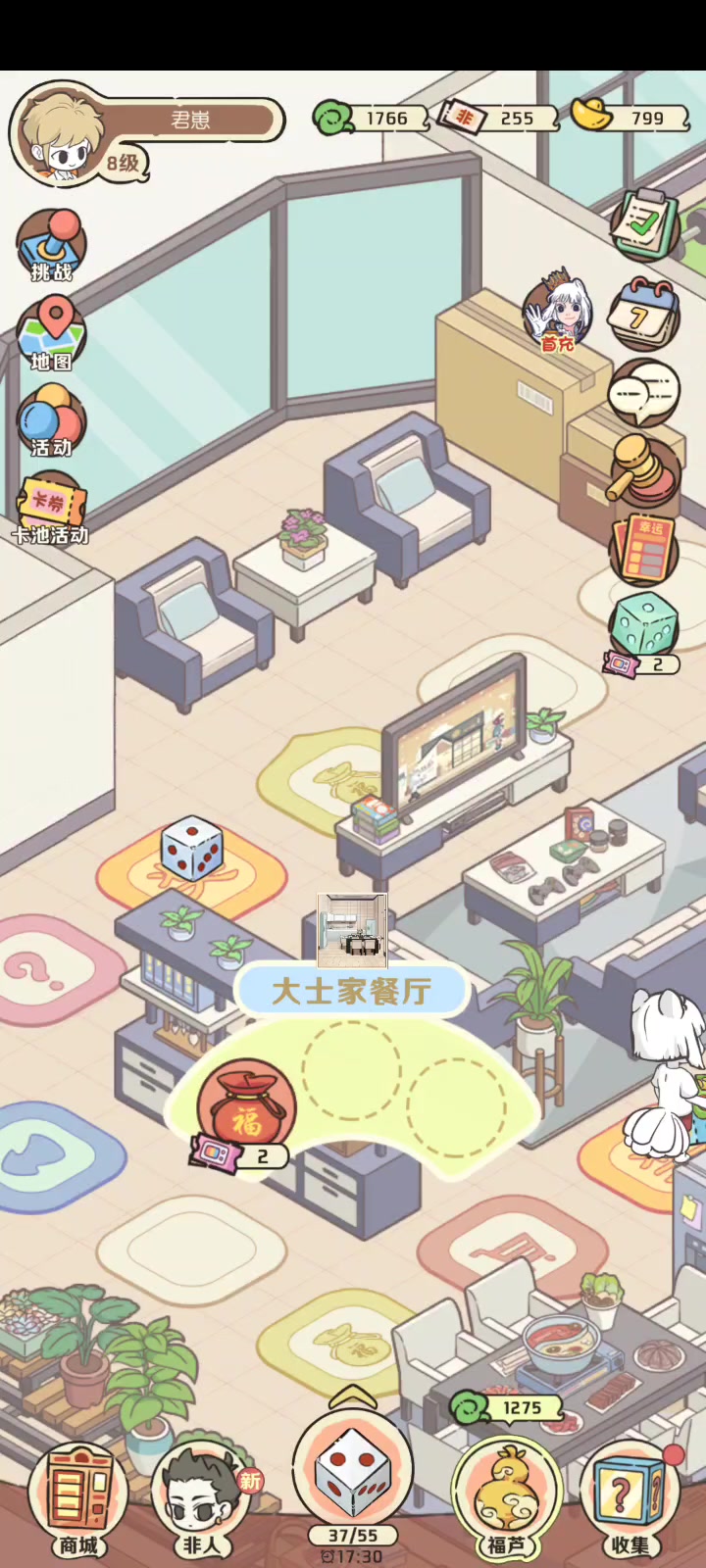Tap the 大士家餐厅 location label

point(351,991)
